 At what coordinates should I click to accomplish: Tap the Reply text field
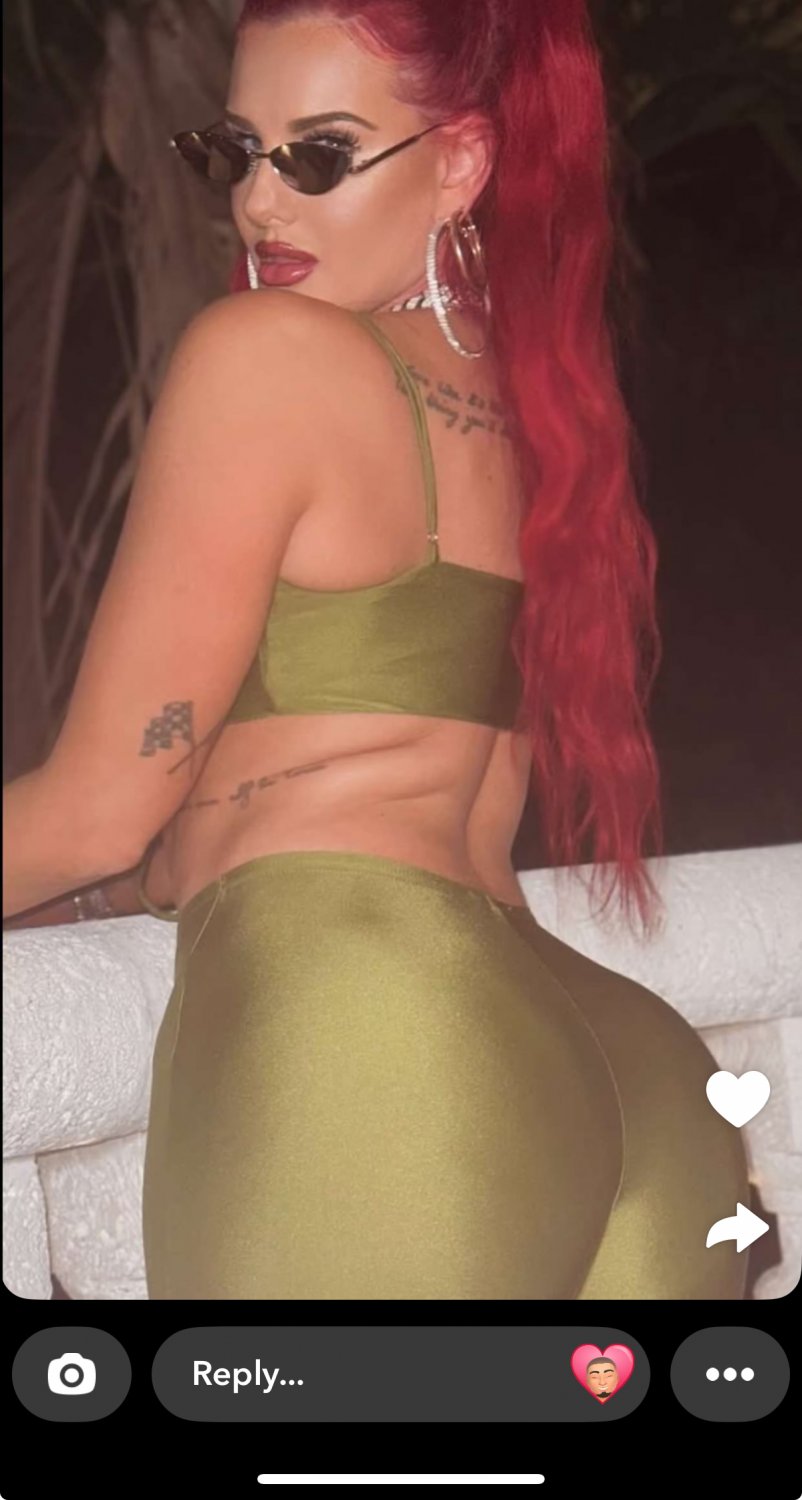coord(400,1374)
